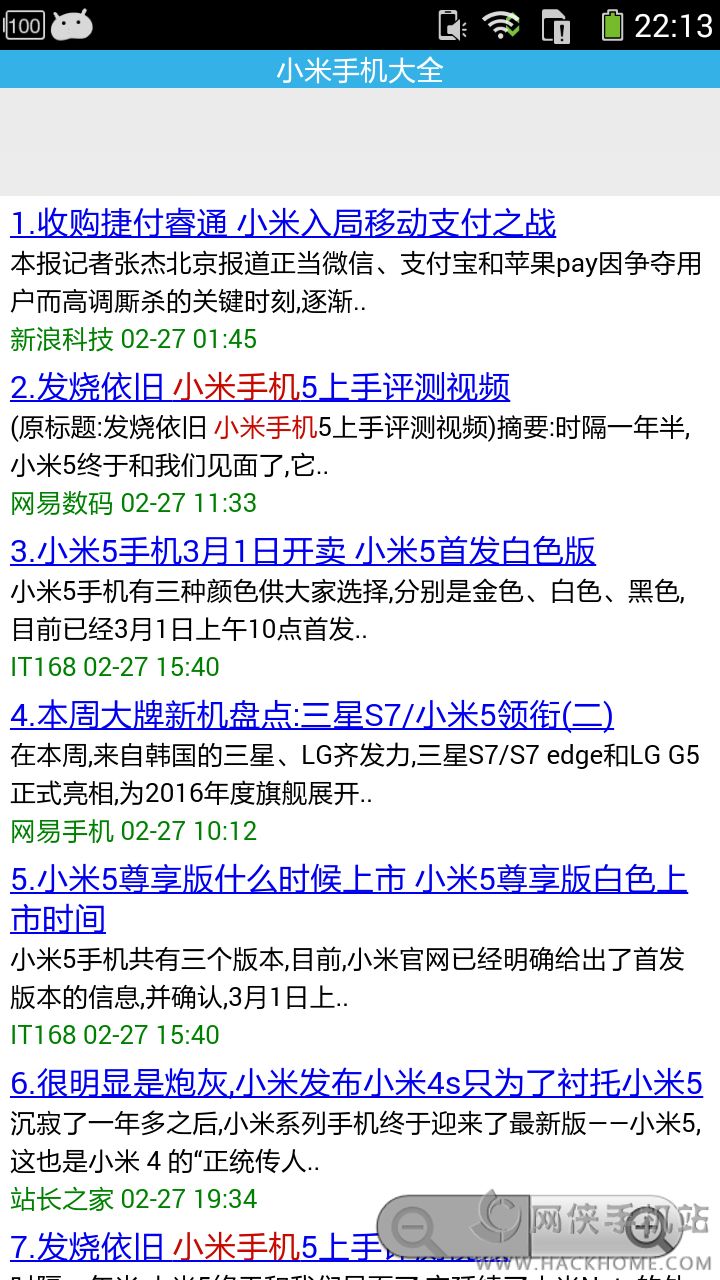Viewport: 720px width, 1280px height.
Task: Open article 6, 很明显是炮灰
Action: [356, 1083]
